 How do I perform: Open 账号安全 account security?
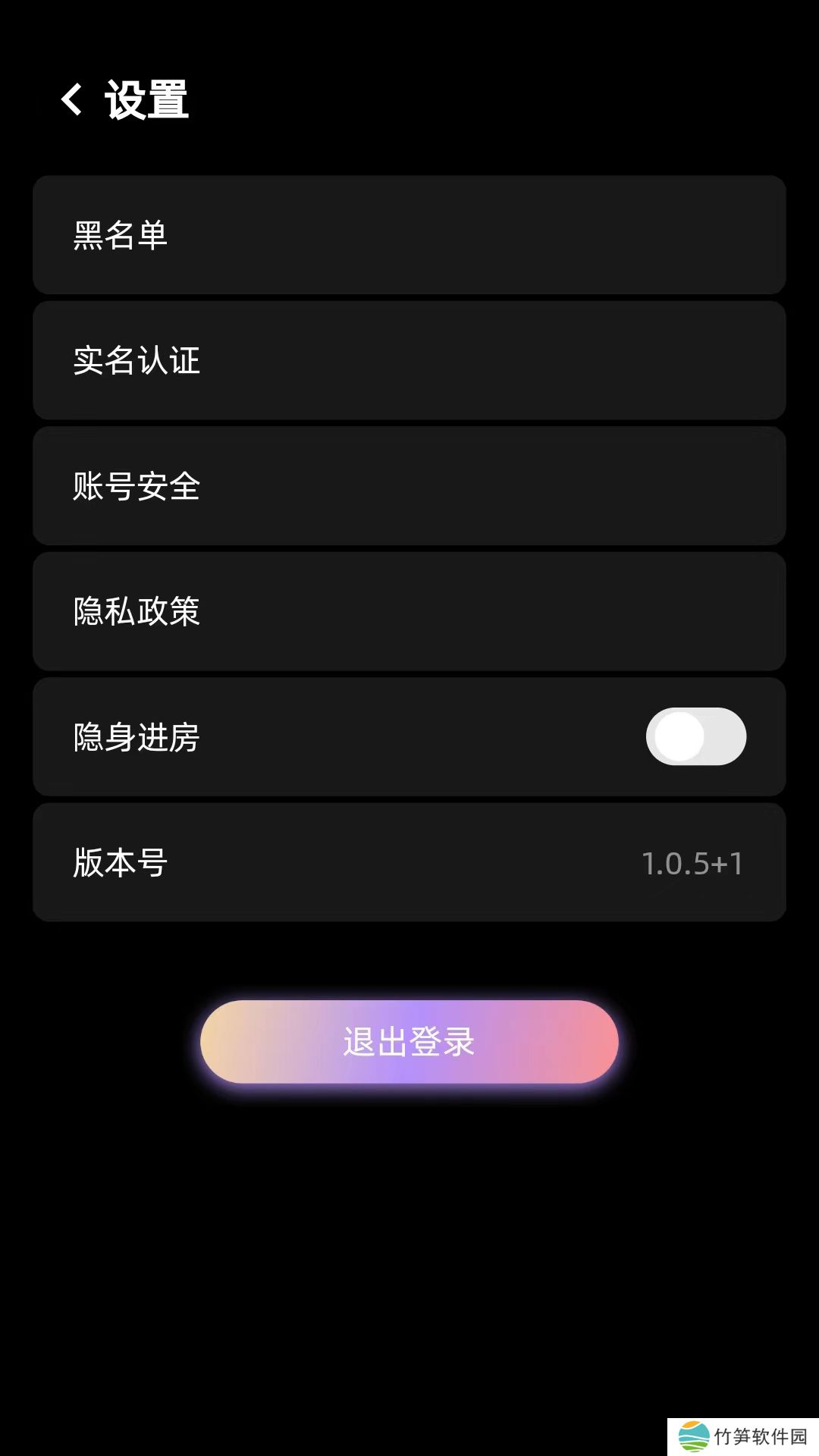[x=409, y=486]
